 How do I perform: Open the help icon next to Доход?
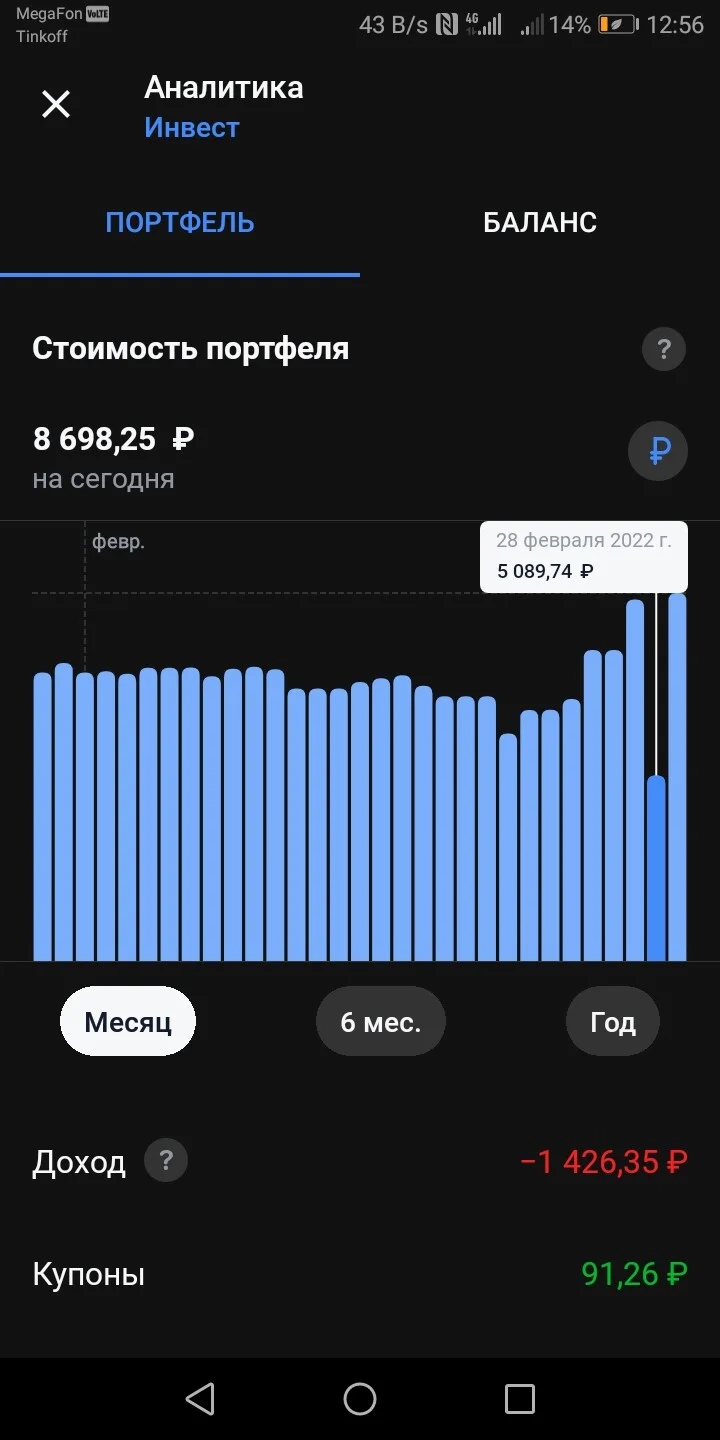[166, 1162]
